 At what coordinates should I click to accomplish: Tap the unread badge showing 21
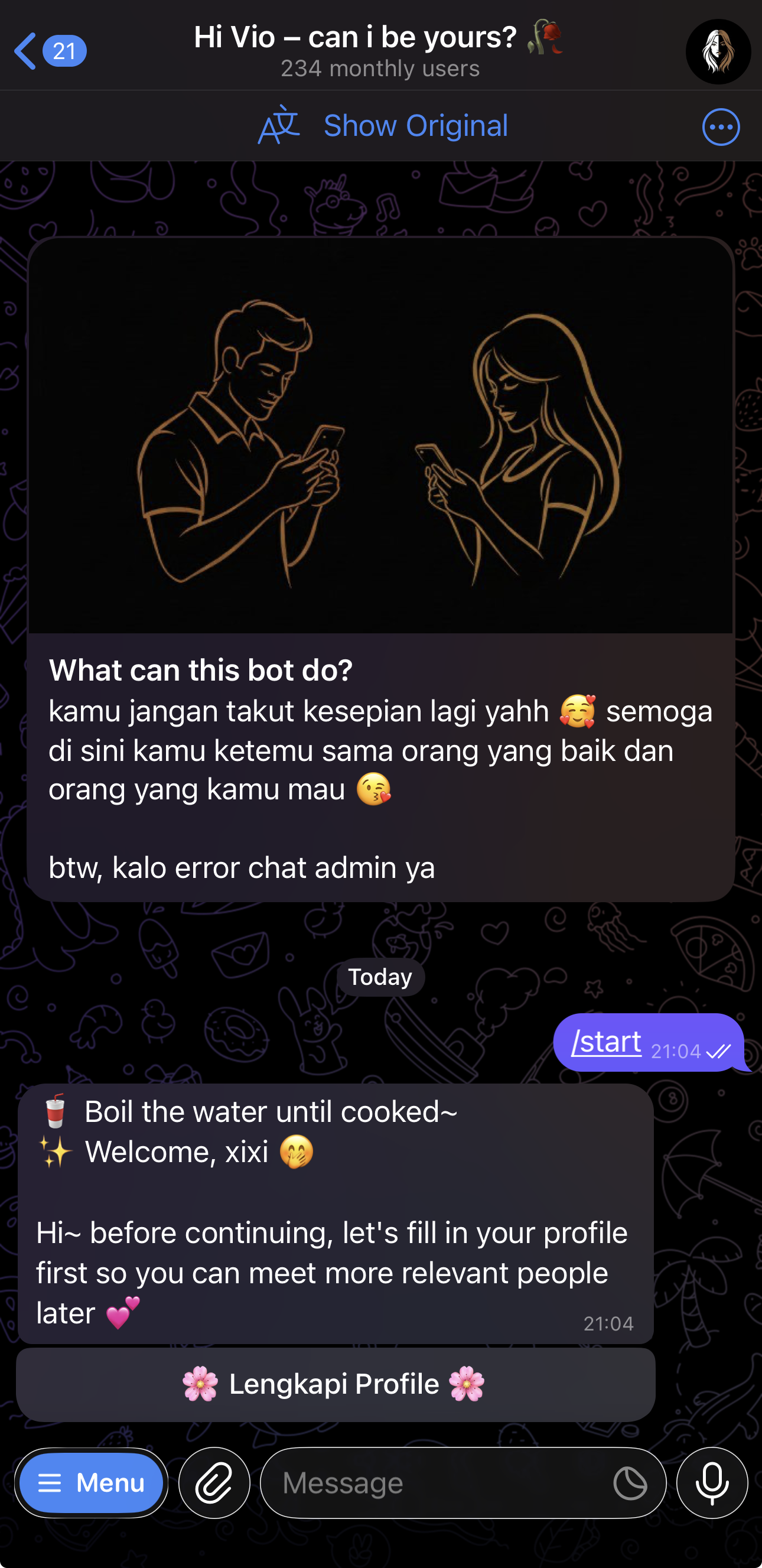coord(65,51)
